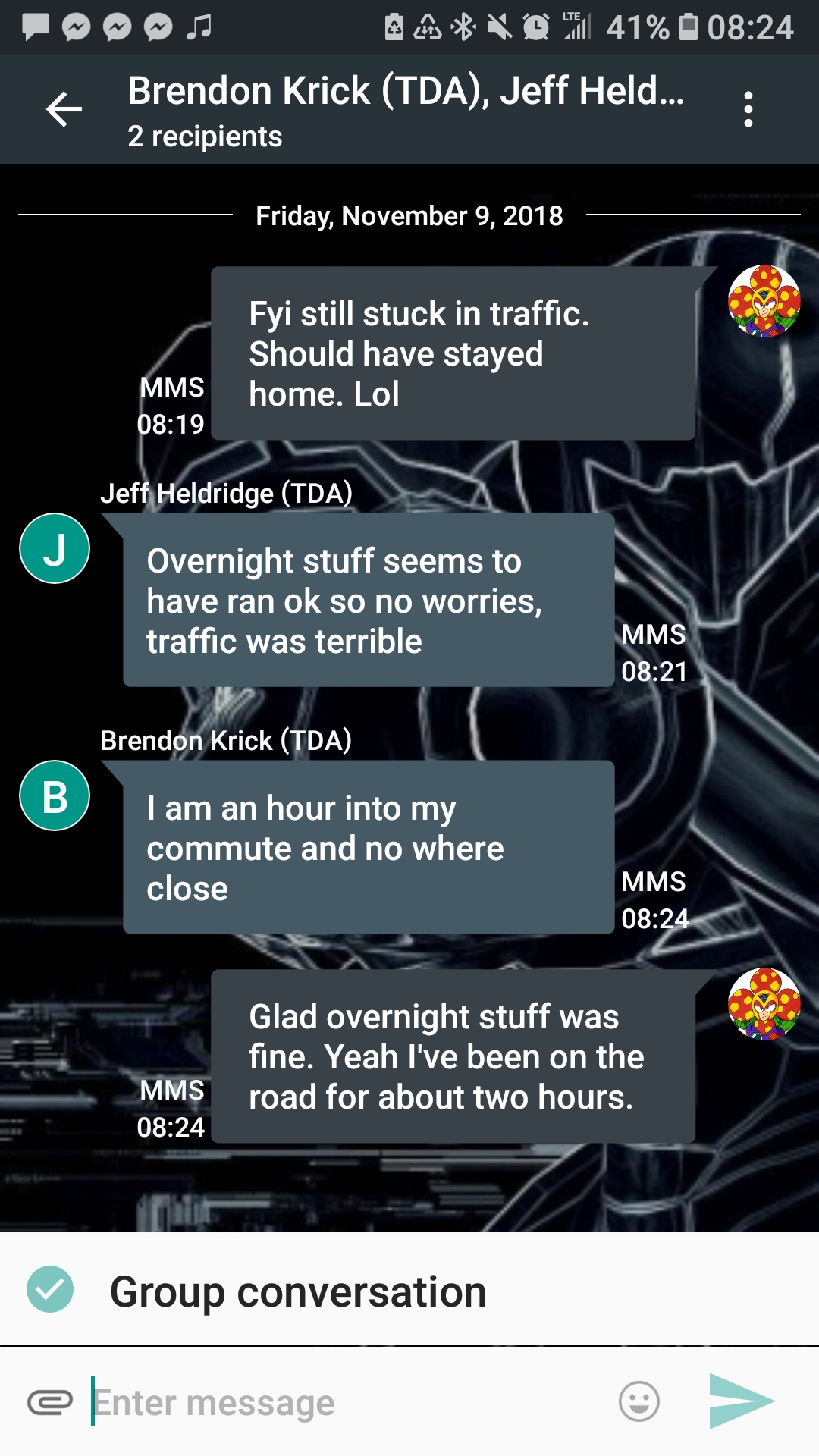The image size is (819, 1456).
Task: Open the recipients header for Brendon Krick
Action: (x=406, y=110)
